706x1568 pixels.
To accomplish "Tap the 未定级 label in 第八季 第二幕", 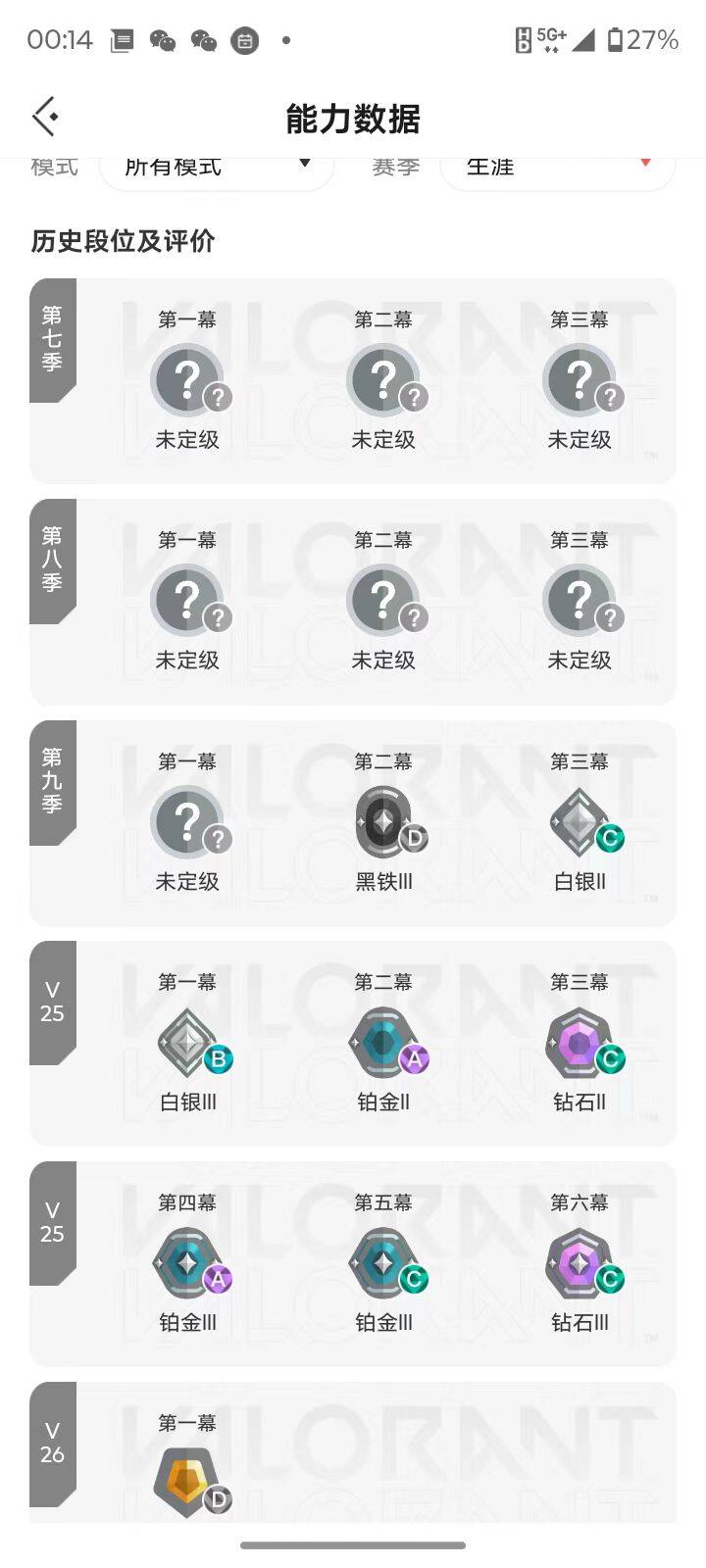I will 383,660.
